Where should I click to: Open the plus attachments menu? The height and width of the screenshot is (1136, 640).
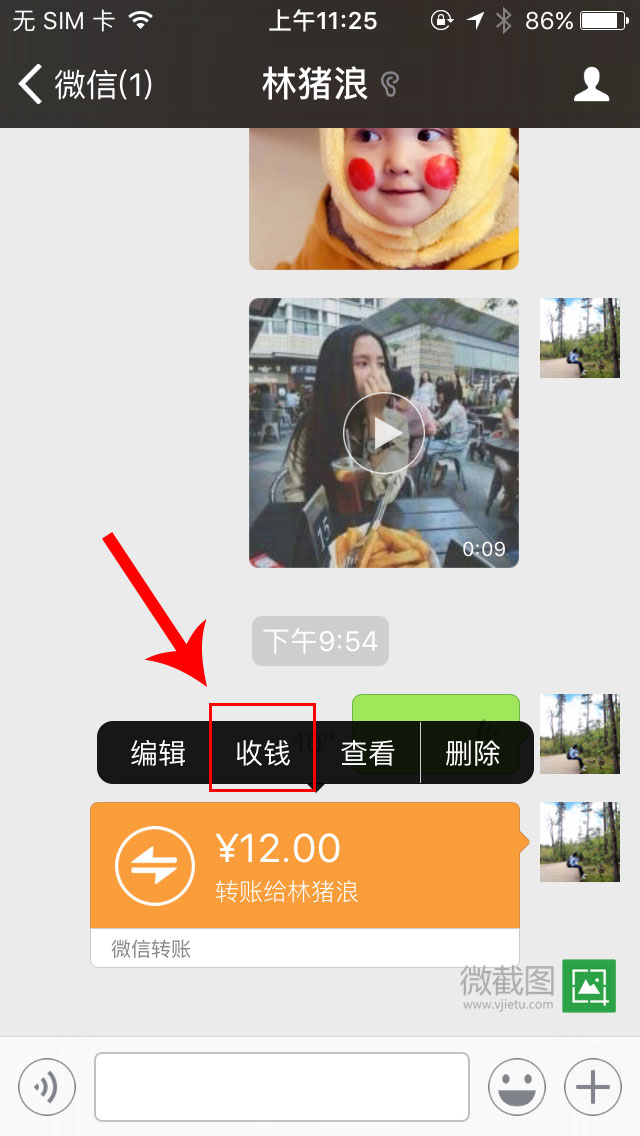coord(593,1087)
